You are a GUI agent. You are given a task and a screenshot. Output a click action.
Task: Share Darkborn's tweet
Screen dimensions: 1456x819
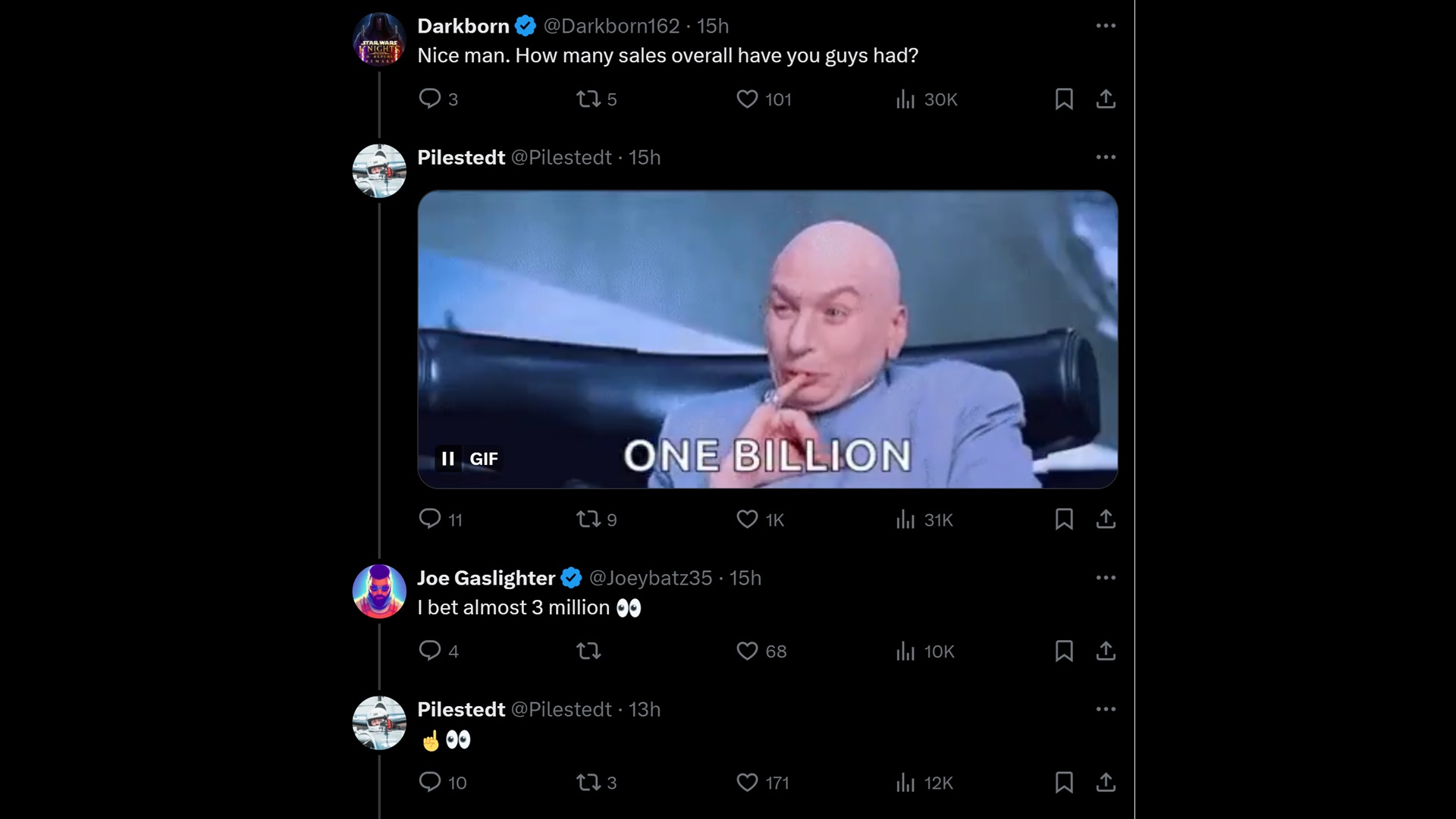coord(1106,99)
